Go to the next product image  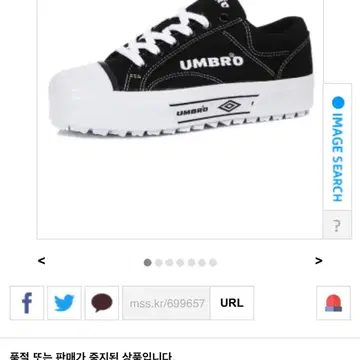[x=319, y=261]
